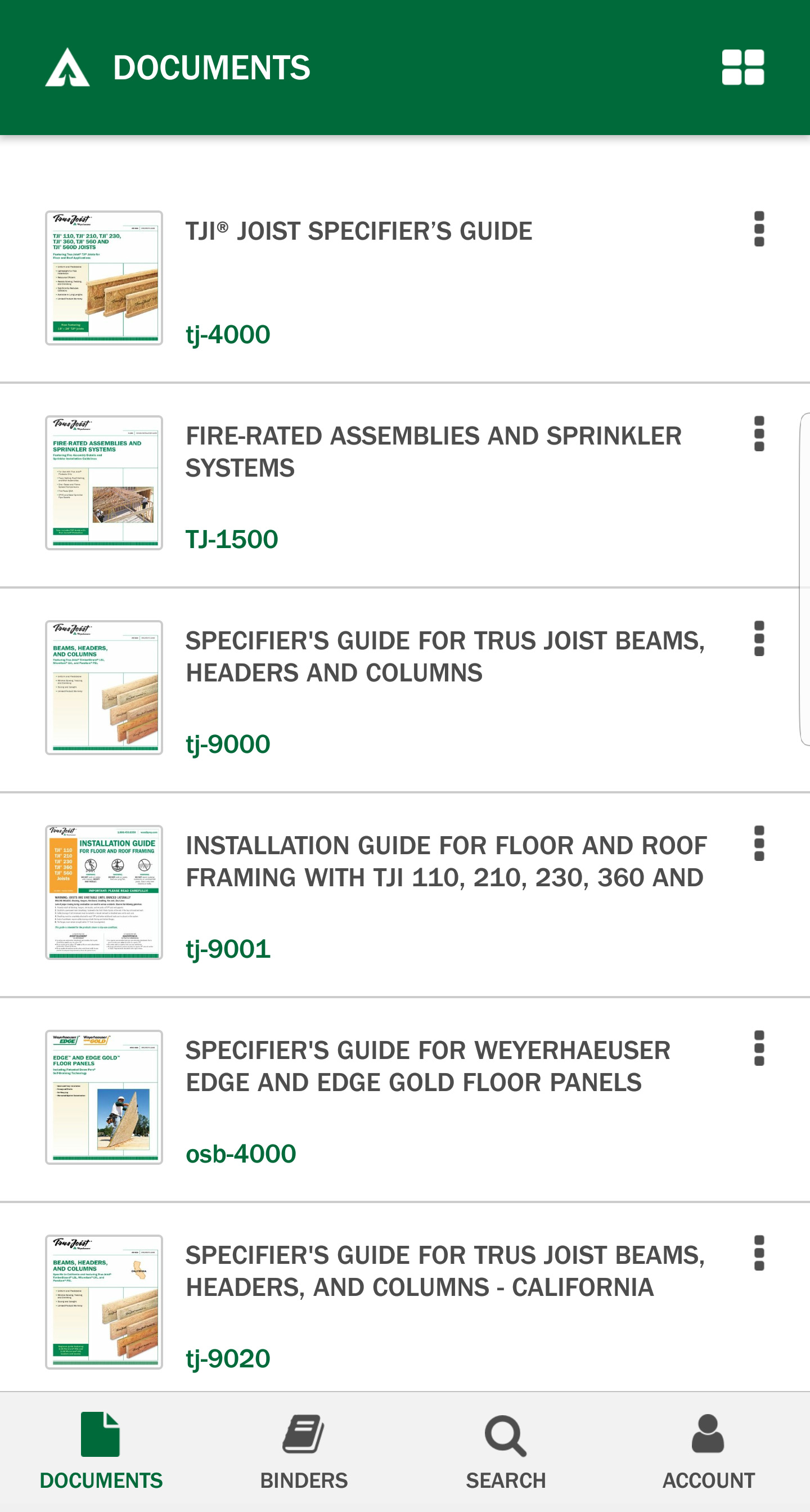Select the Documents tab
The height and width of the screenshot is (1512, 810).
[x=101, y=1452]
